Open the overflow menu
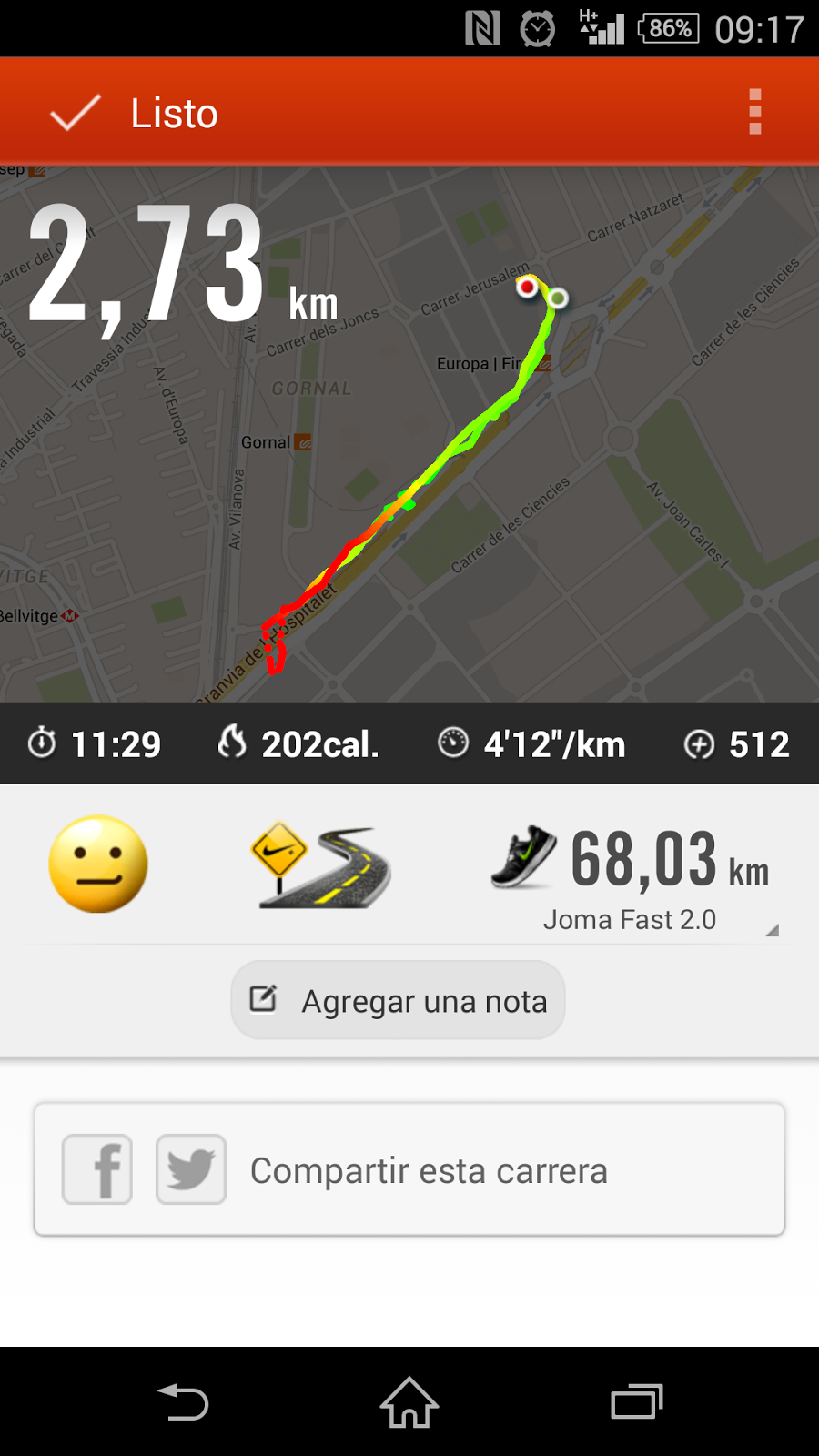 [754, 112]
